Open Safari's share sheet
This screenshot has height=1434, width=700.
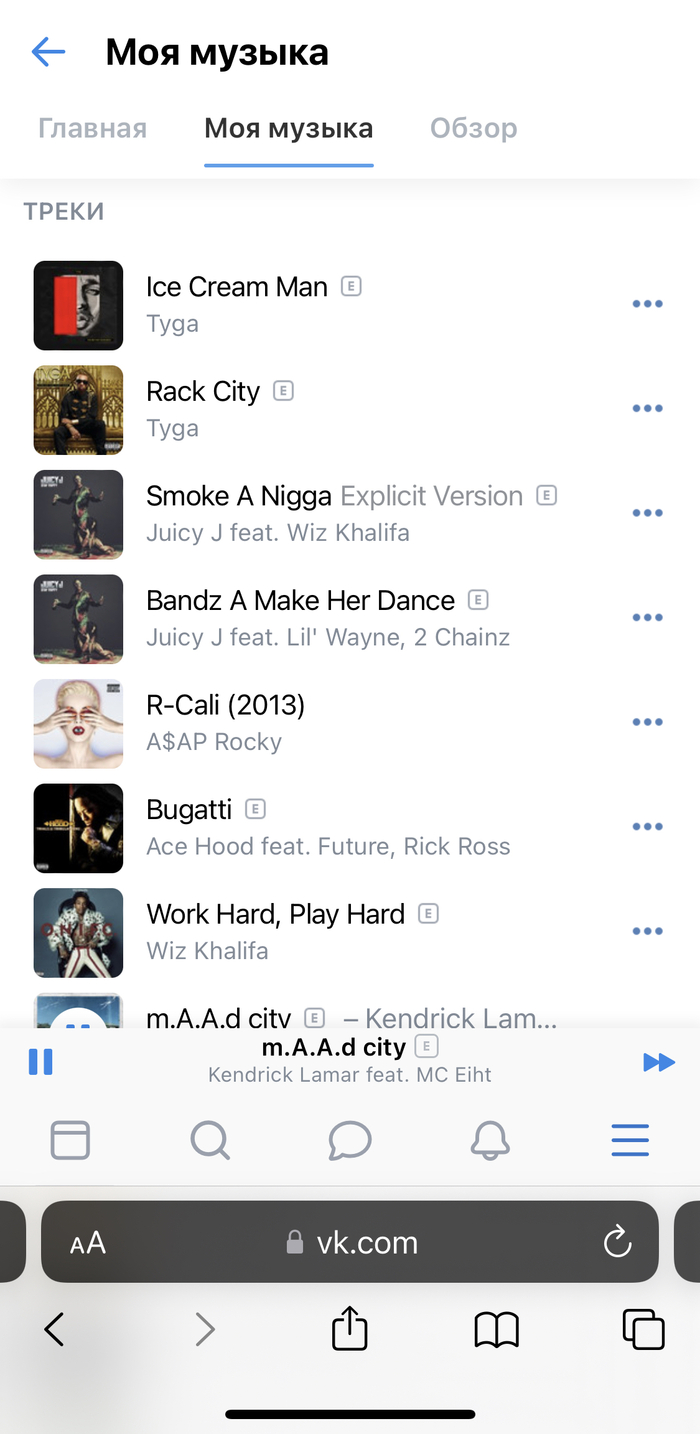point(350,1330)
